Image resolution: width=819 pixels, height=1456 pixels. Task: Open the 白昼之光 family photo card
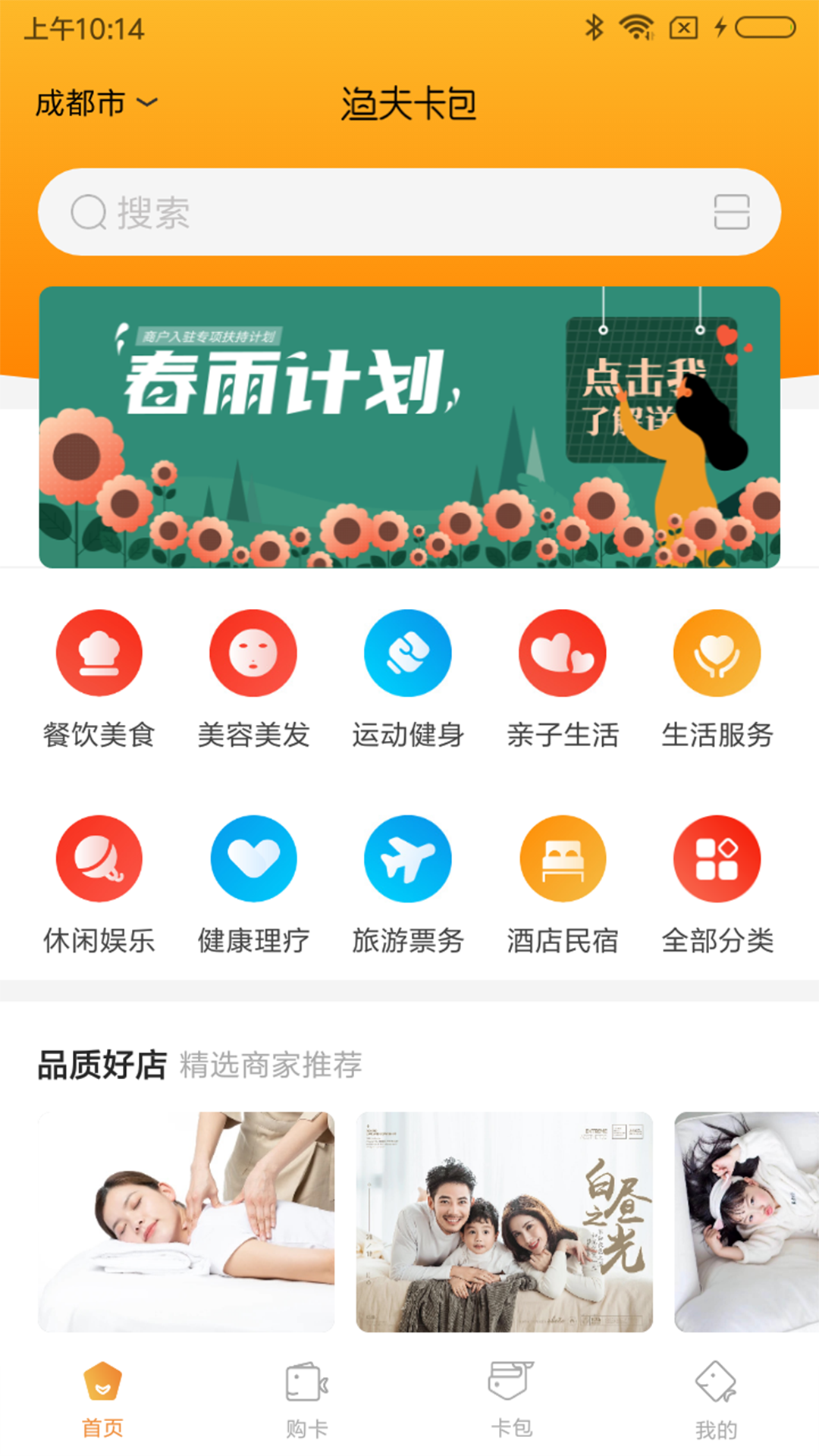pos(504,1221)
